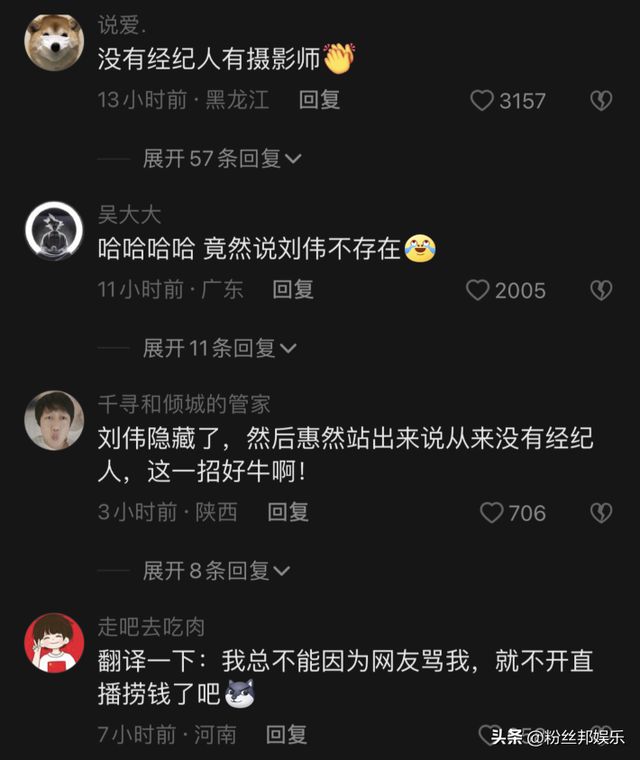The image size is (640, 760).
Task: Open 千寻和倾城的管家's profile avatar
Action: click(53, 420)
